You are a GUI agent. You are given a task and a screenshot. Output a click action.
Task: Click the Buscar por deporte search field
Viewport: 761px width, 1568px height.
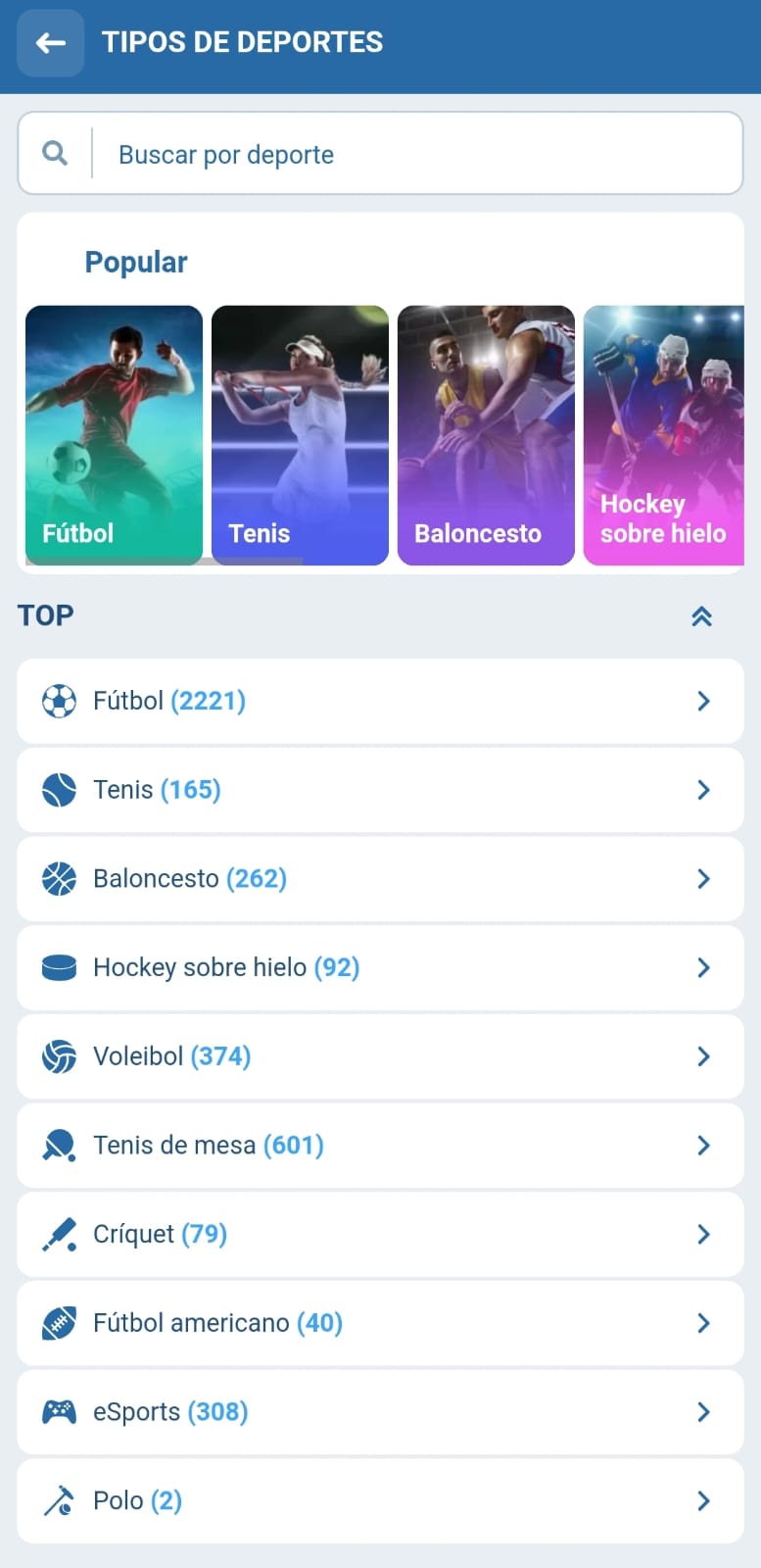294,154
